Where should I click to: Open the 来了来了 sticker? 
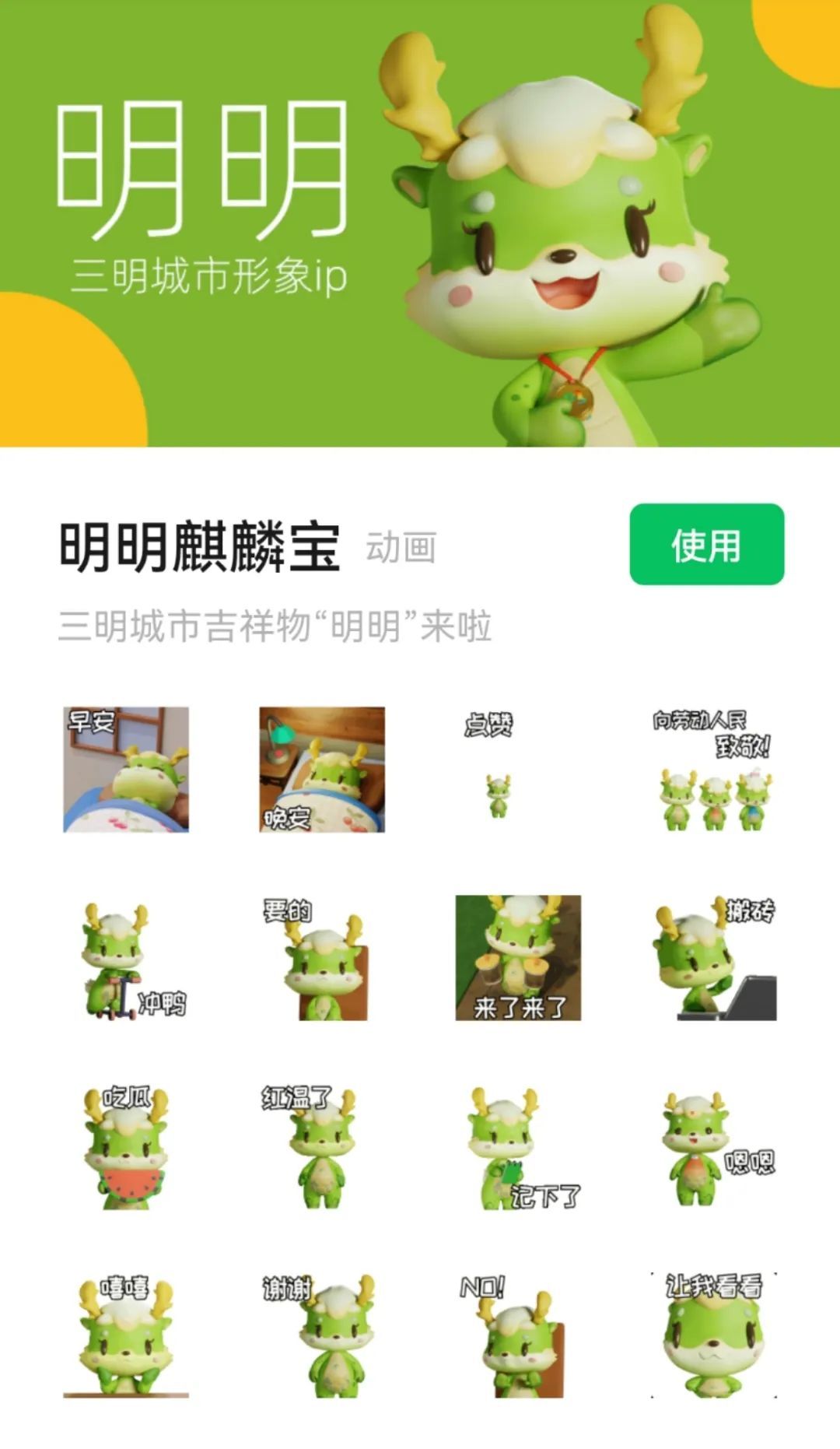pyautogui.click(x=518, y=958)
